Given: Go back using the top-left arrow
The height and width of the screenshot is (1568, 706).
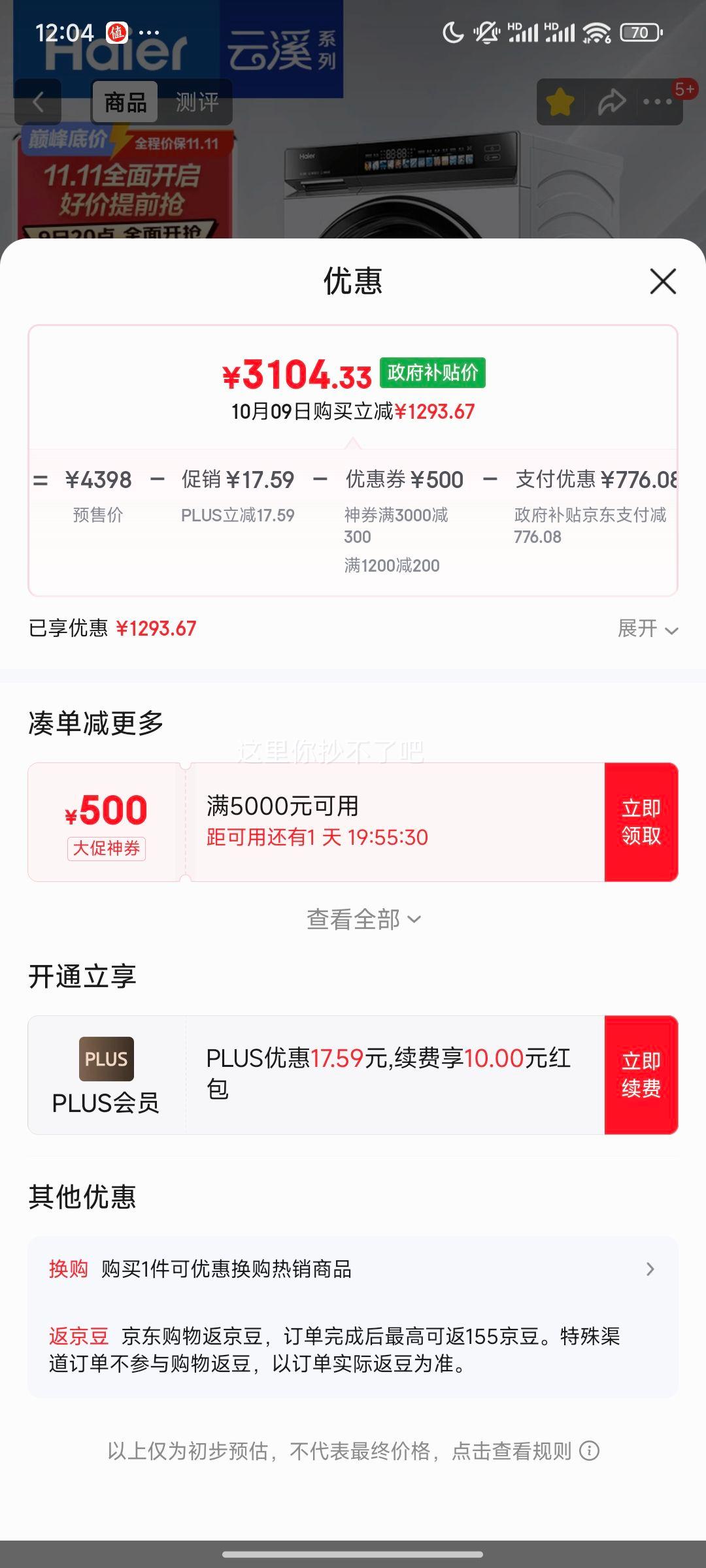Looking at the screenshot, I should [x=38, y=102].
